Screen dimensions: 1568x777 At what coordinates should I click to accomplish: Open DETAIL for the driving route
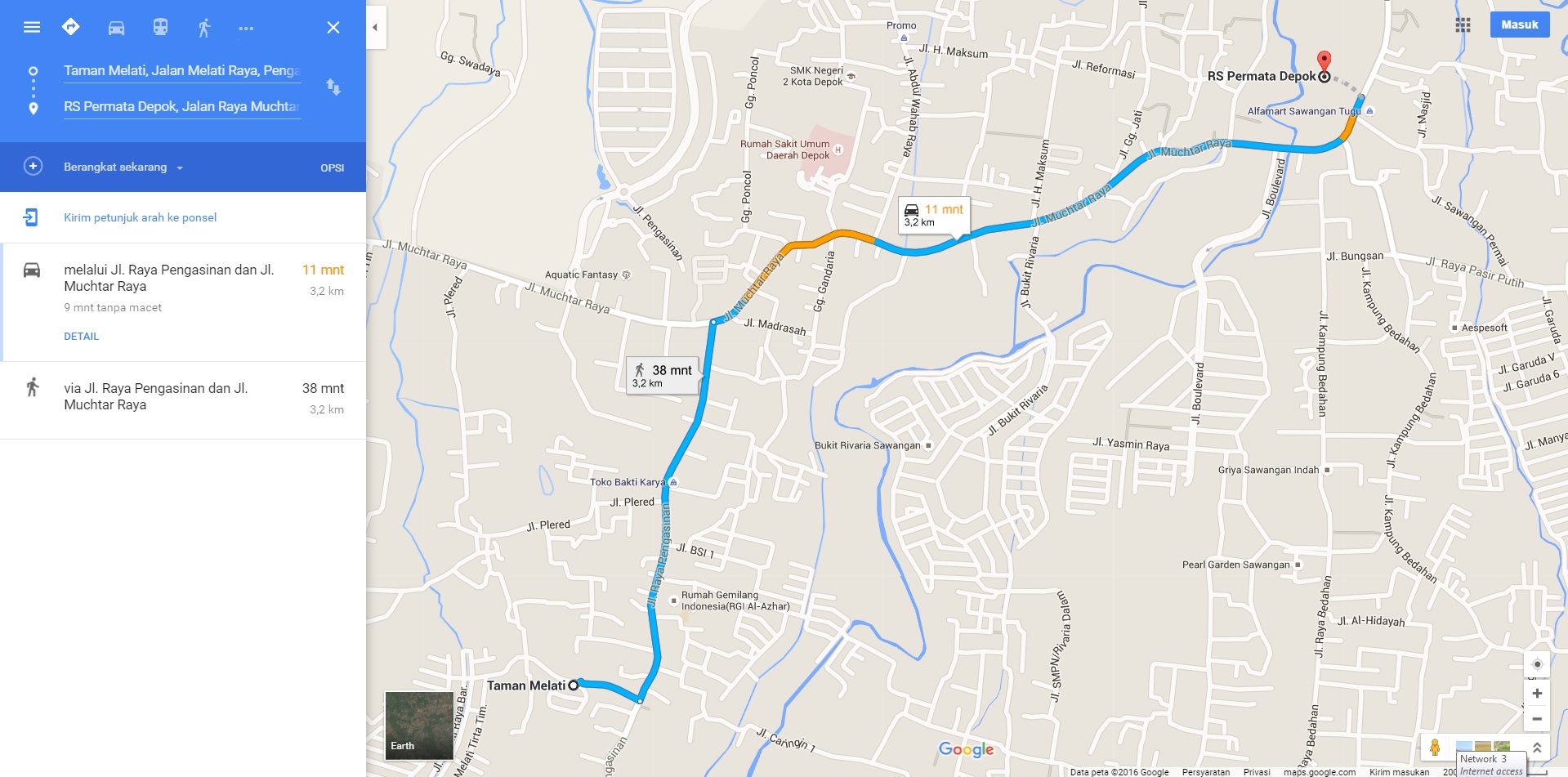coord(81,337)
